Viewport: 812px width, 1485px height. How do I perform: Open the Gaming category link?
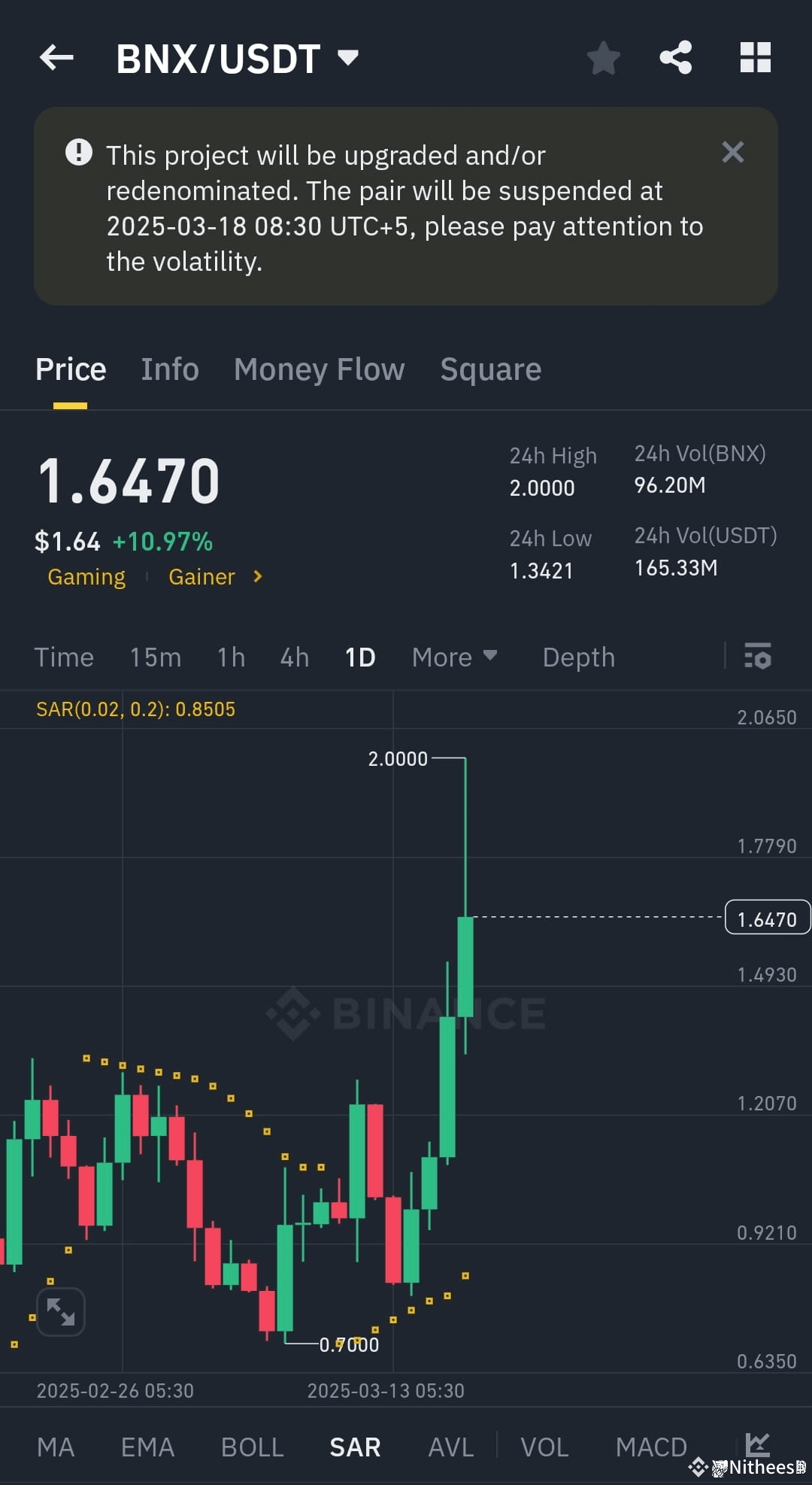click(86, 576)
